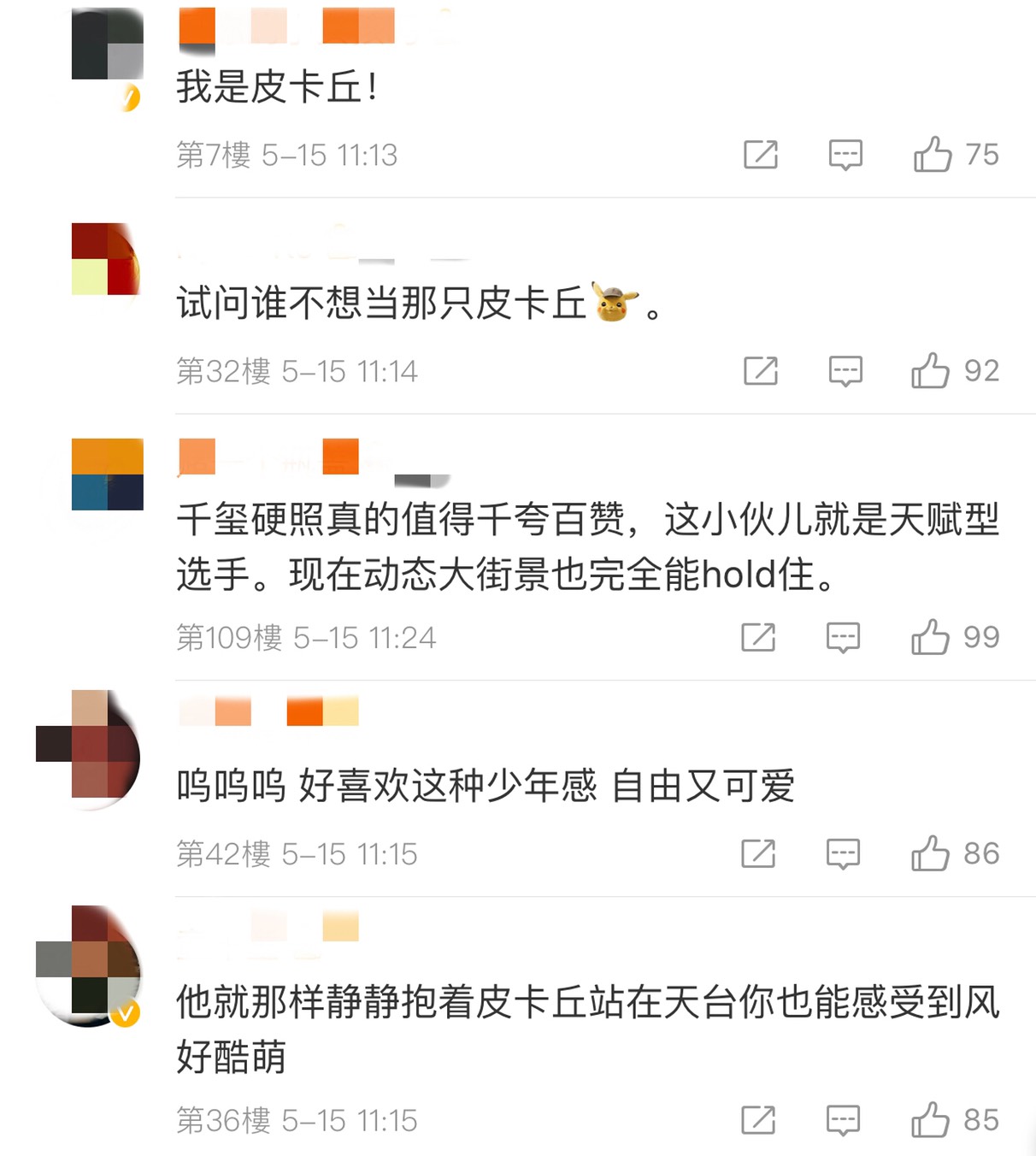Reply to the 第36楼 comment

(843, 1121)
